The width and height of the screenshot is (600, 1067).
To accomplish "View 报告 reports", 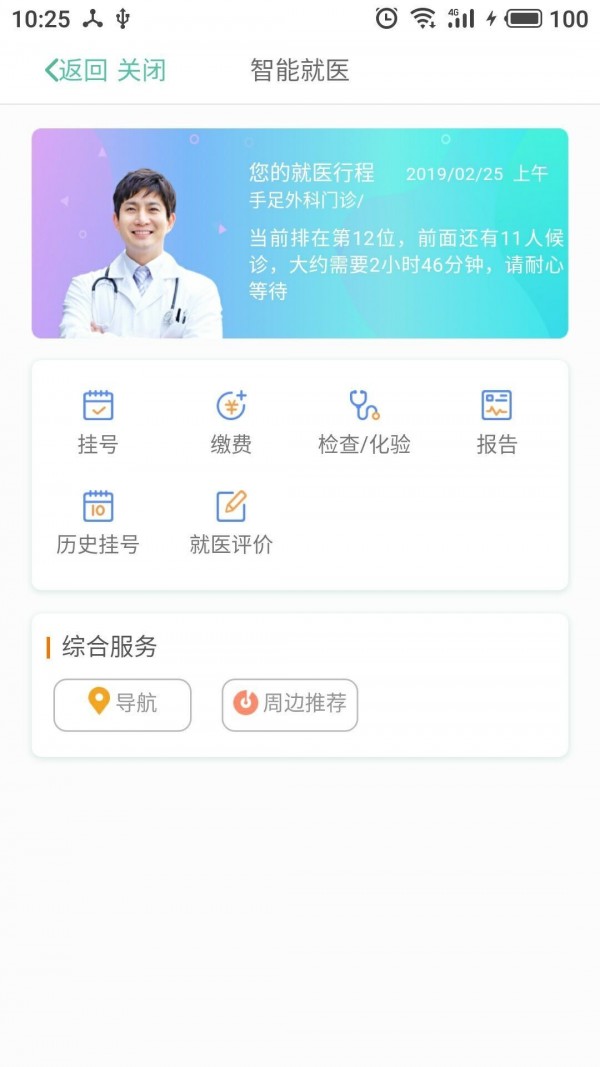I will click(x=496, y=422).
